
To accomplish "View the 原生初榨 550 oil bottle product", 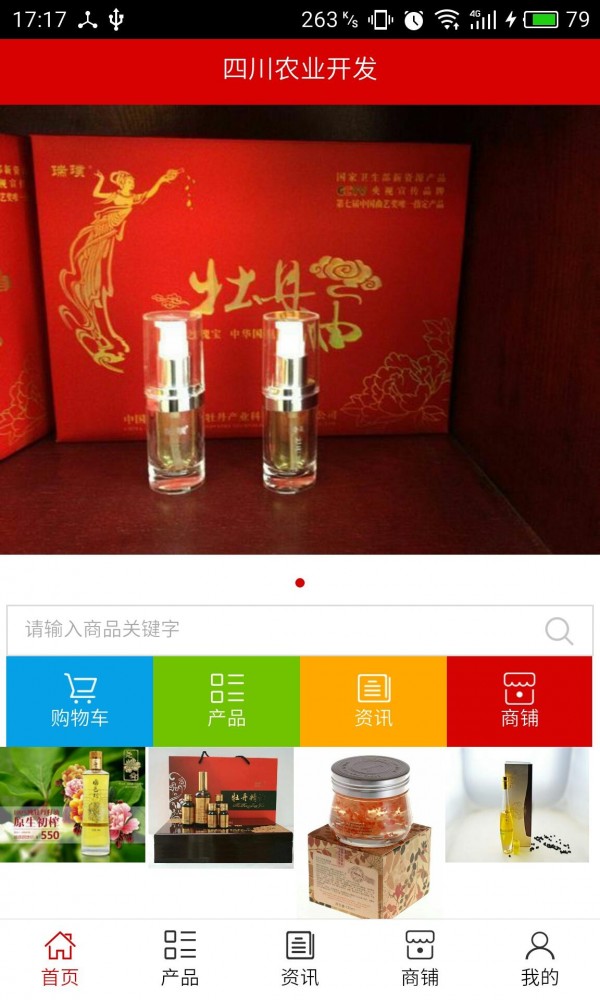I will point(73,805).
